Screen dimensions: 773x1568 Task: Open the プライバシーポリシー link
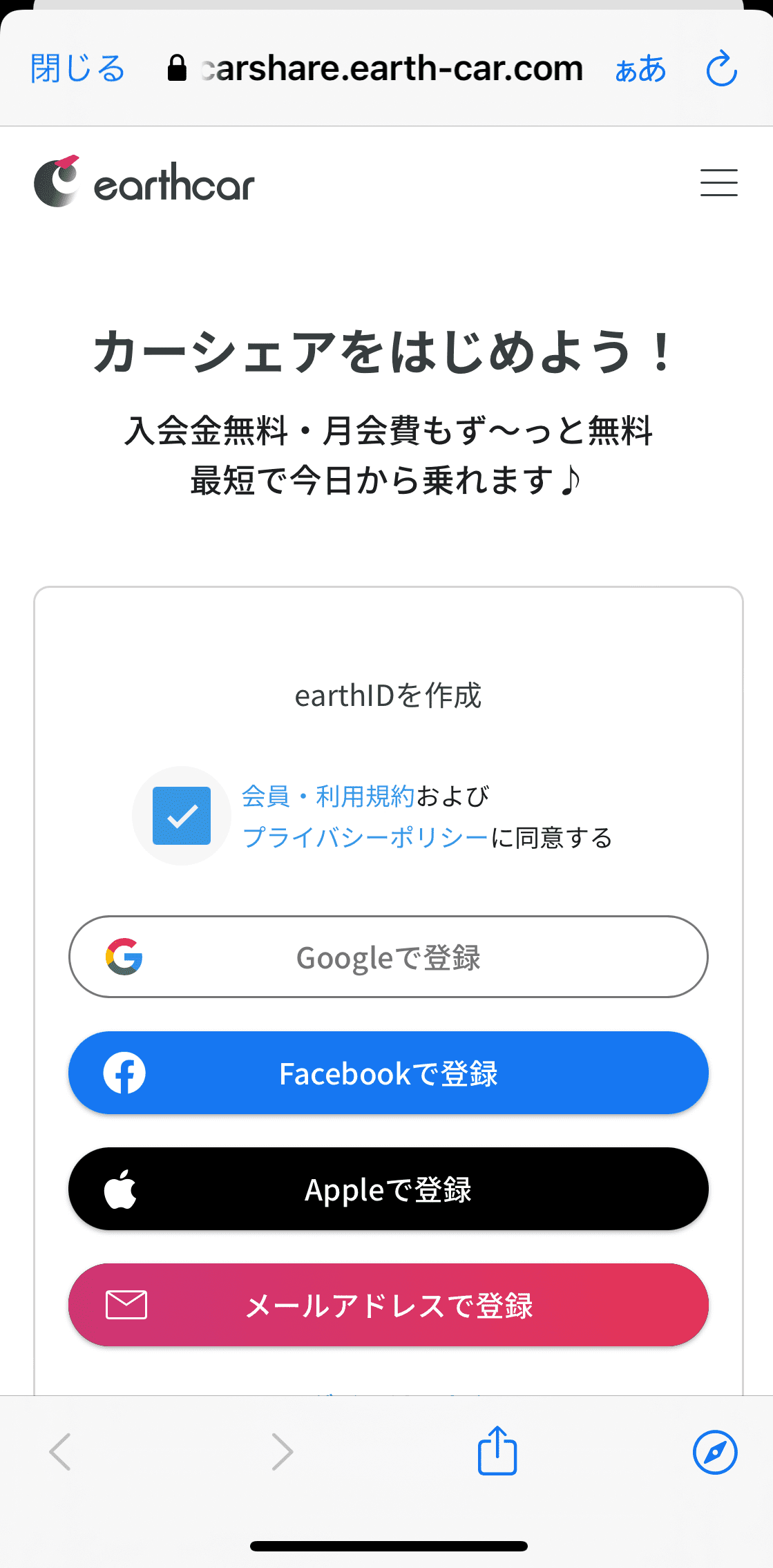coord(365,837)
